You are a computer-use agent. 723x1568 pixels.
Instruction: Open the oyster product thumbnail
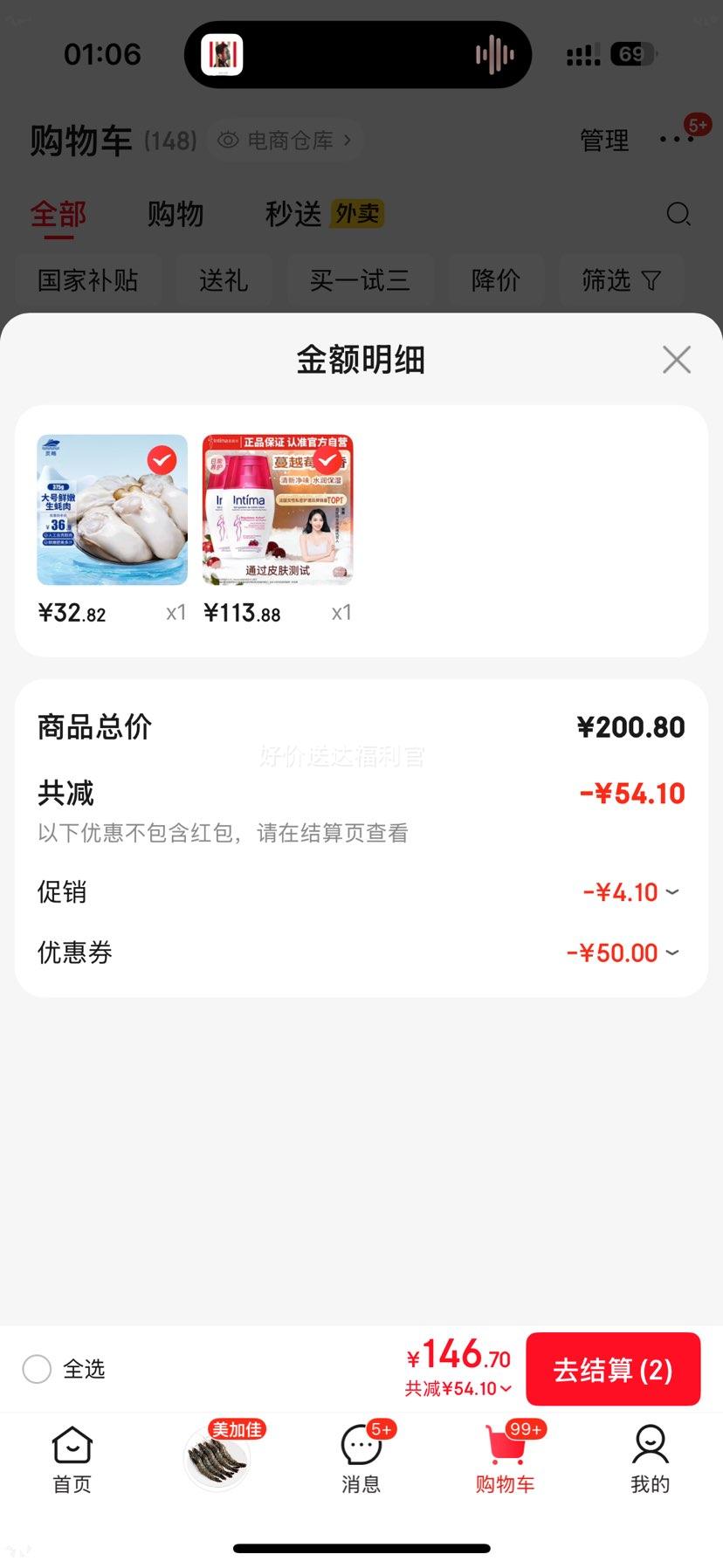coord(112,509)
